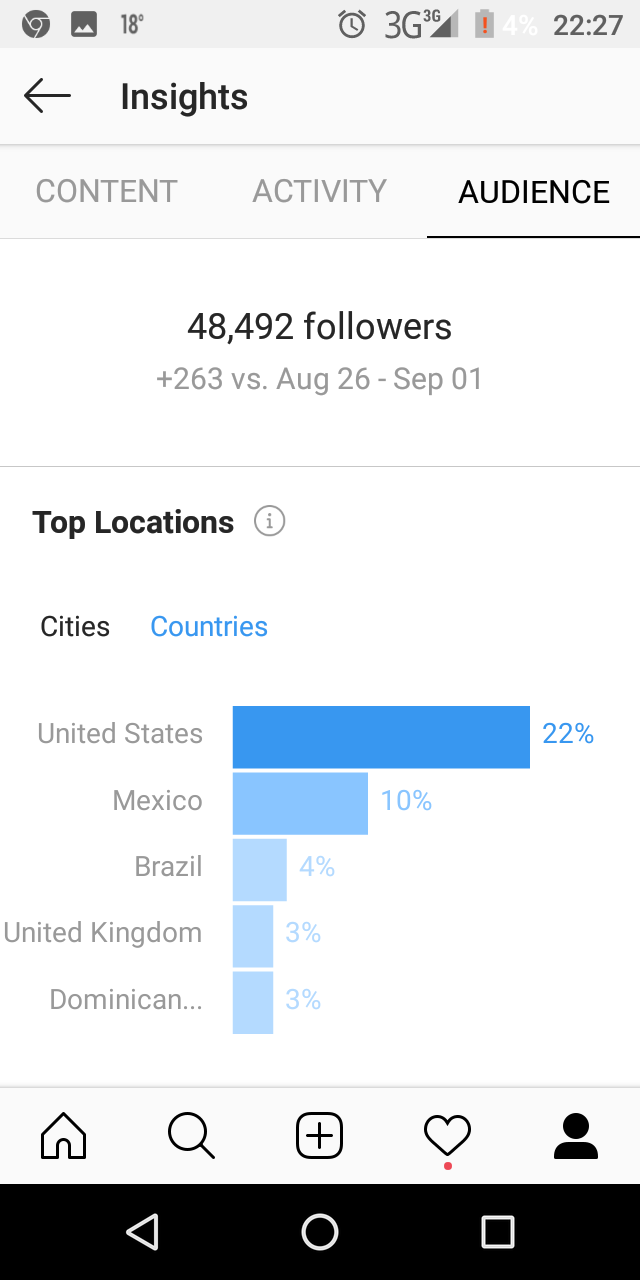This screenshot has width=640, height=1280.
Task: Go to the profile tab
Action: (x=575, y=1136)
